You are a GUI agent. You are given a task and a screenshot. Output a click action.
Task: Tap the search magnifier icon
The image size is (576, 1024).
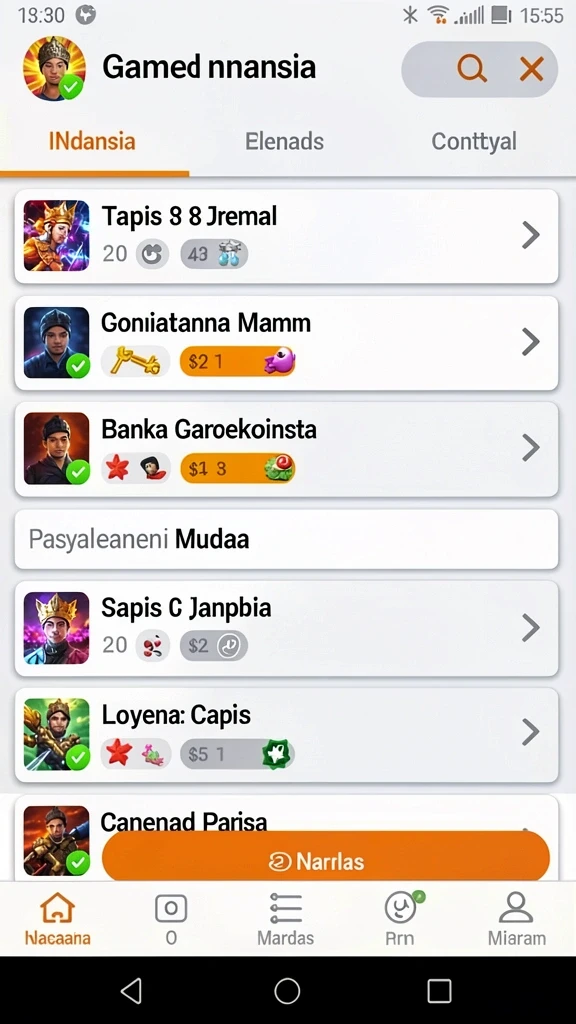tap(472, 69)
